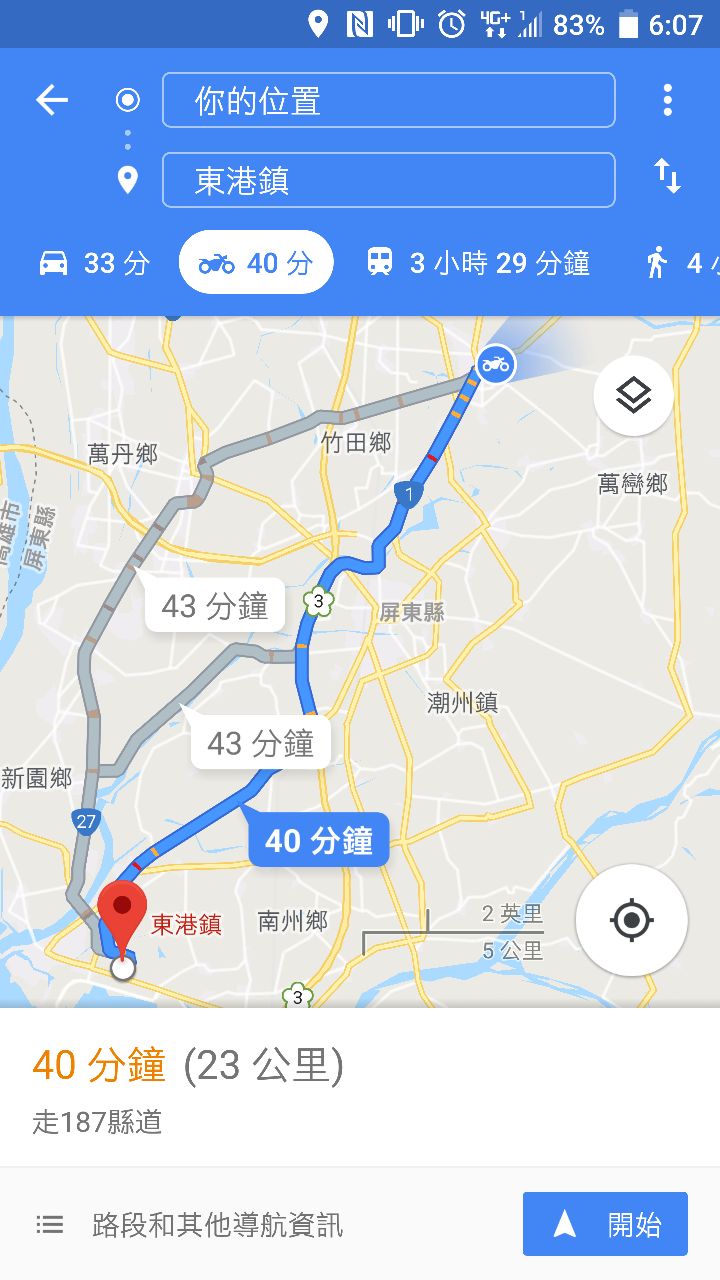Choose the 43 分鐘 route near 新園鄉
The width and height of the screenshot is (720, 1280).
pos(260,743)
